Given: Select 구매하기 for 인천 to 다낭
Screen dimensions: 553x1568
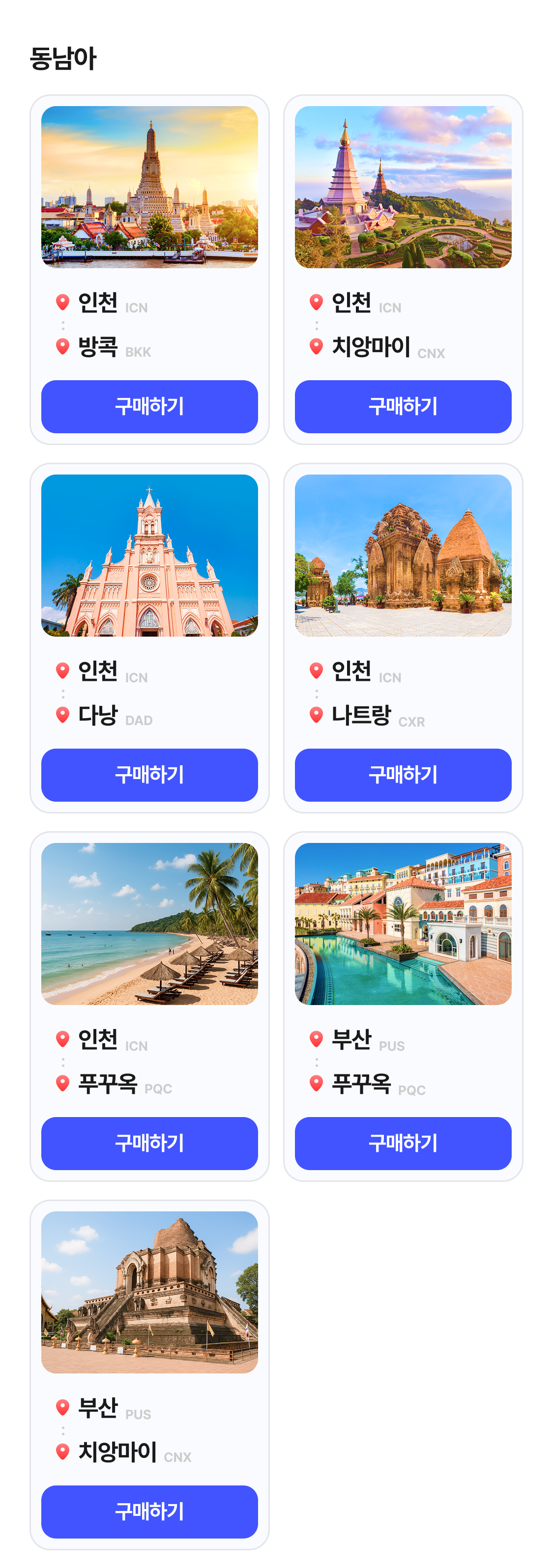Looking at the screenshot, I should click(x=149, y=774).
